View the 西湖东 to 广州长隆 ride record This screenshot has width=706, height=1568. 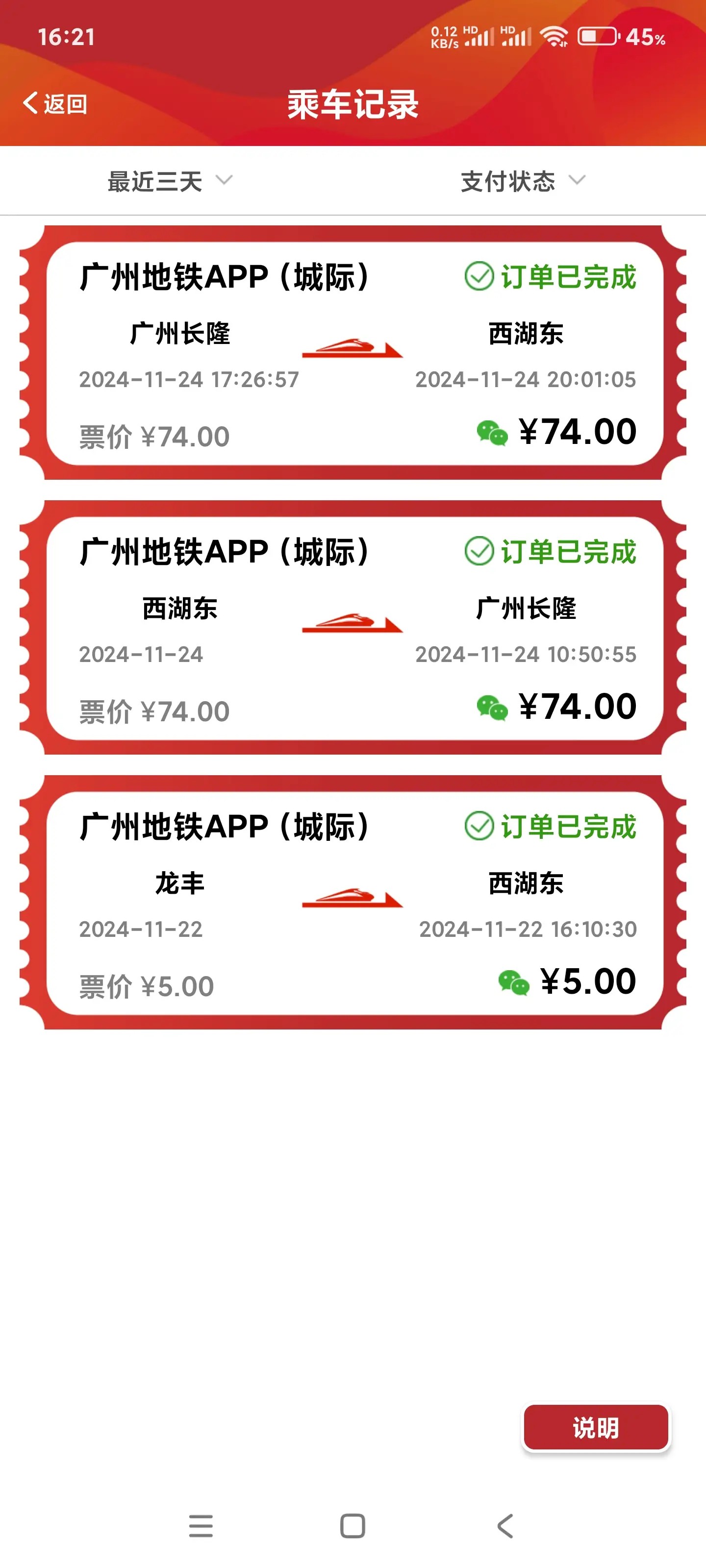(x=353, y=628)
